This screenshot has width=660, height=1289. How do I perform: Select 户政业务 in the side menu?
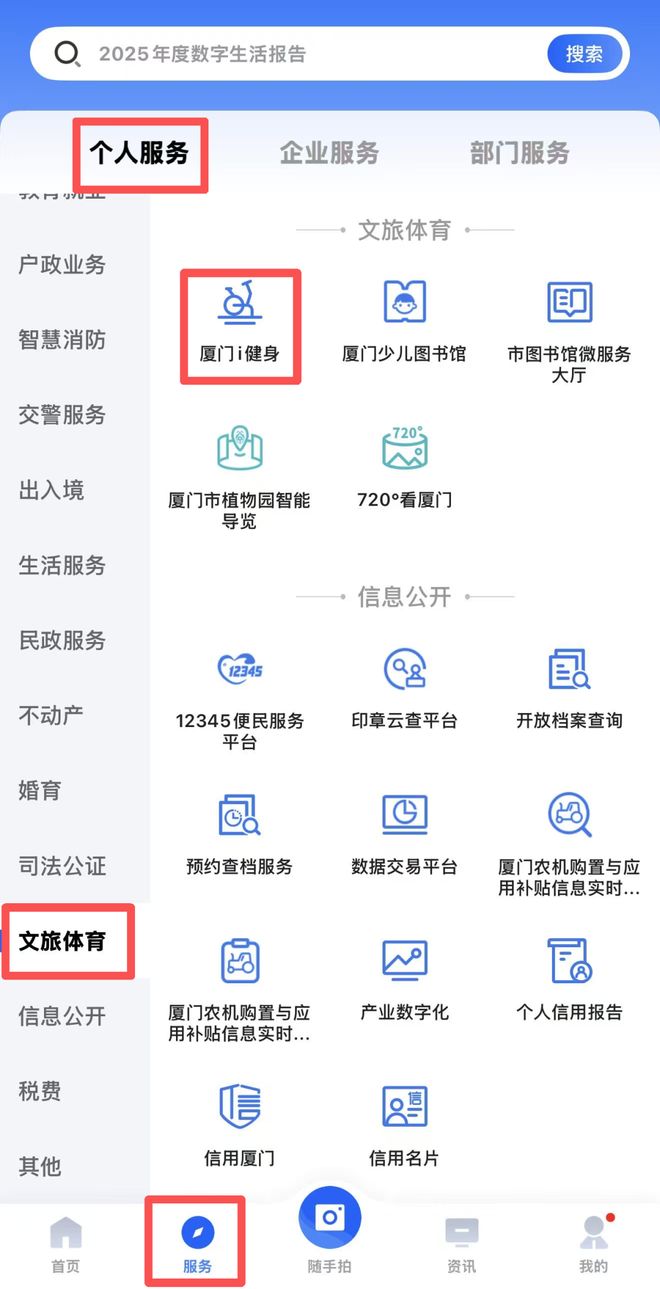pos(62,265)
